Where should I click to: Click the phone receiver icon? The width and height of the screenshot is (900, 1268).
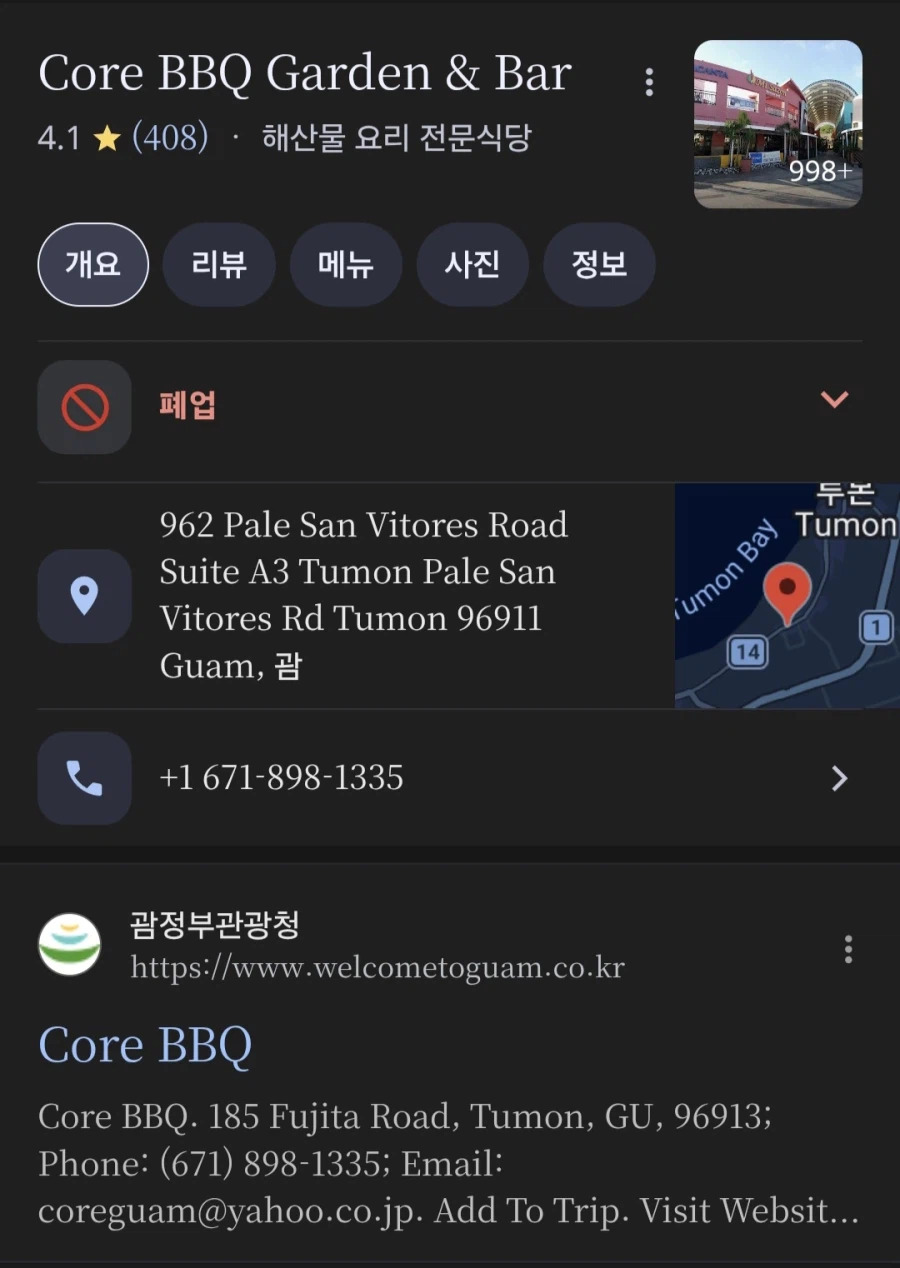(x=84, y=778)
